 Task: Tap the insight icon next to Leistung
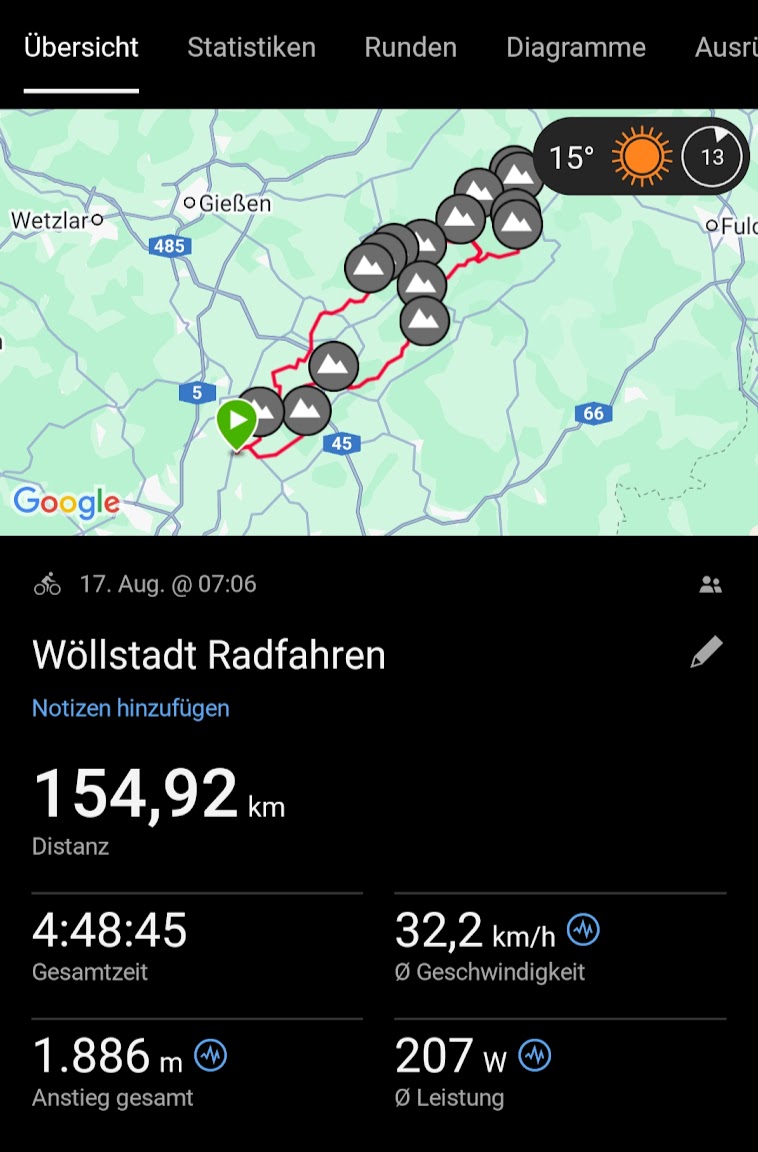point(535,1055)
